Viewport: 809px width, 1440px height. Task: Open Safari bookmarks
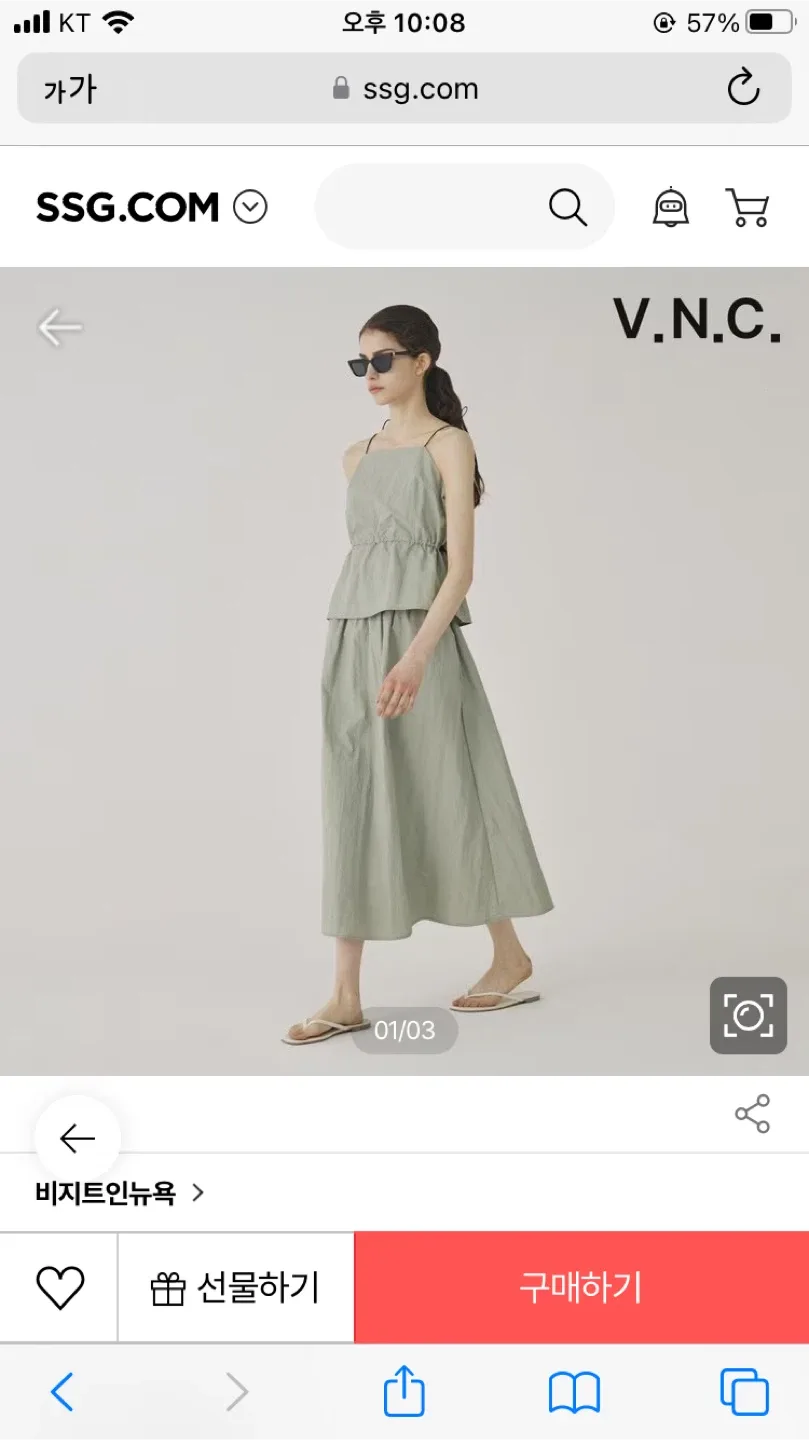point(574,1392)
